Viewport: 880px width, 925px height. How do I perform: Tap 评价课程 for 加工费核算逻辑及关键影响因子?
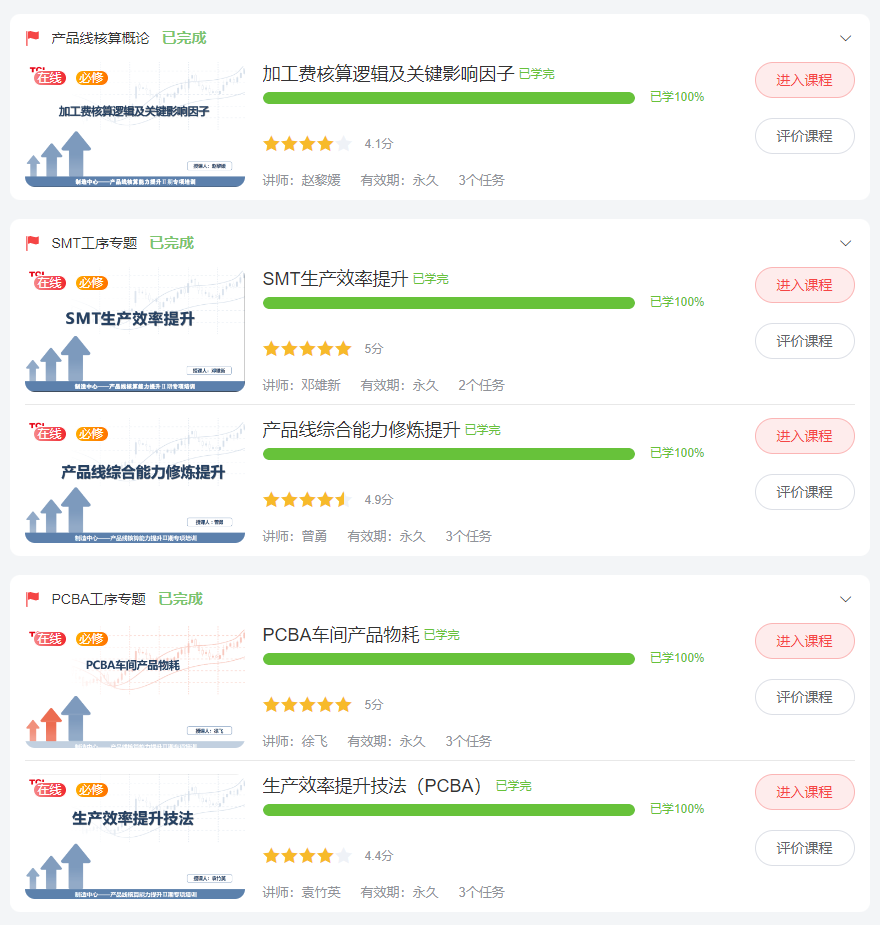(x=804, y=136)
